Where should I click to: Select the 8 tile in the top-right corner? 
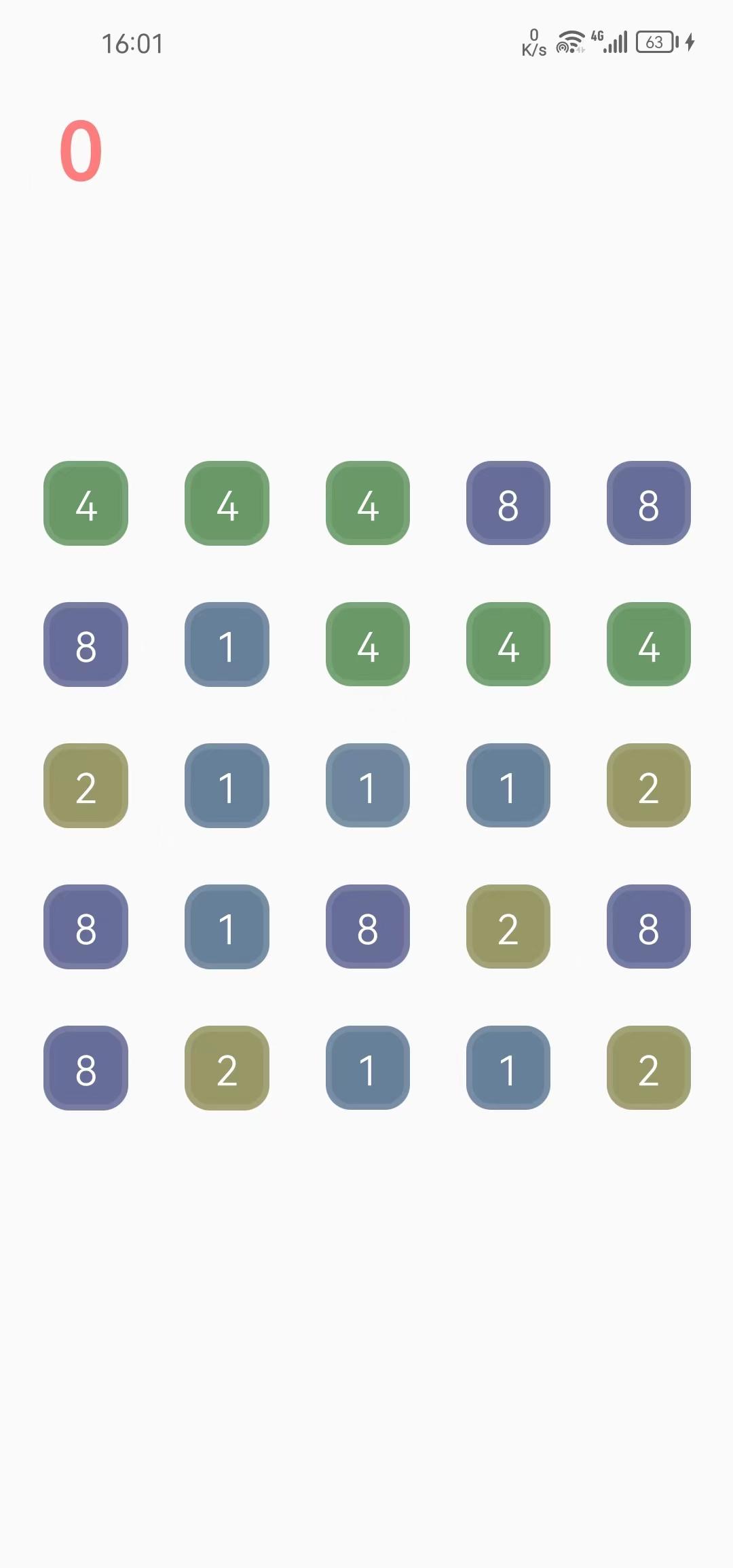[x=648, y=503]
